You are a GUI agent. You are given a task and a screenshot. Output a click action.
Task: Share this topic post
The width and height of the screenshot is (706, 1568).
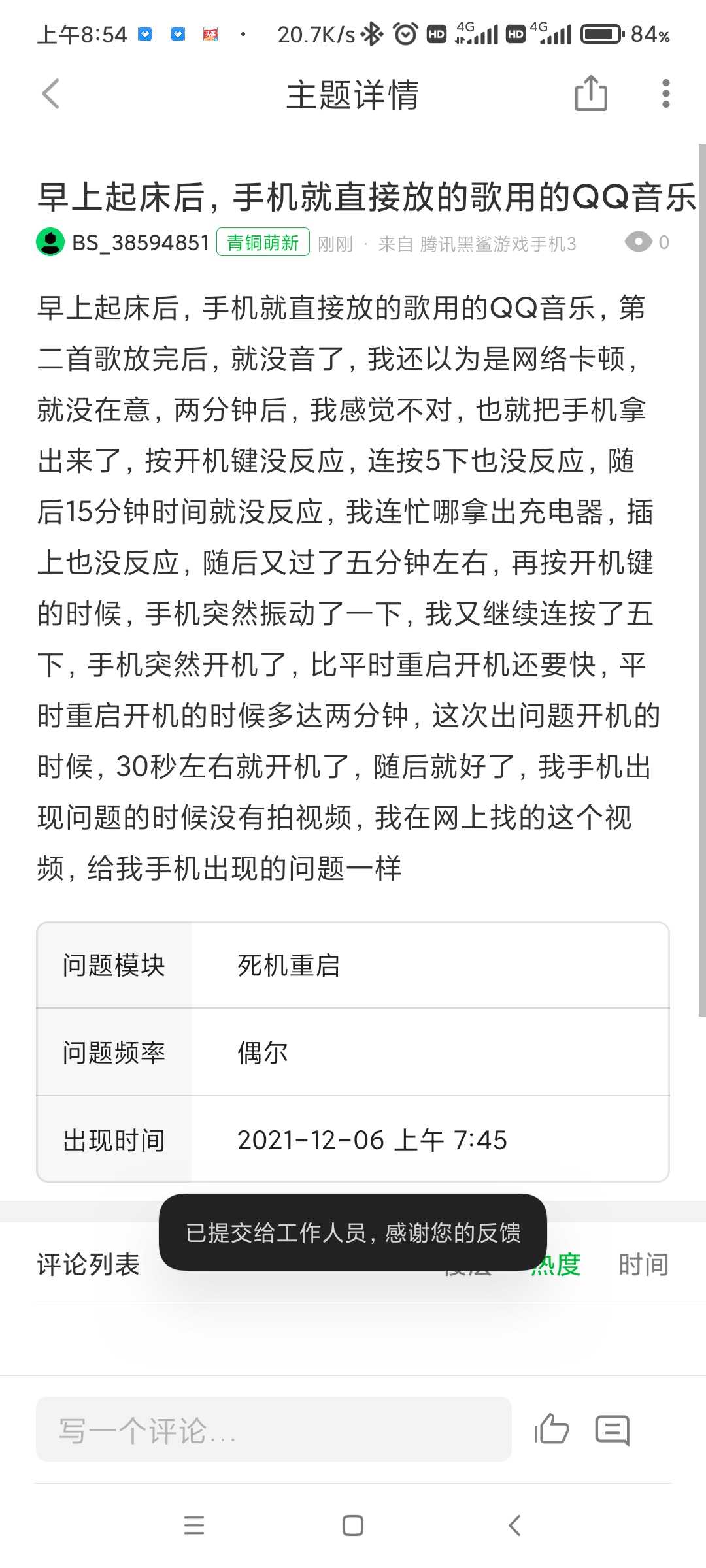point(591,93)
